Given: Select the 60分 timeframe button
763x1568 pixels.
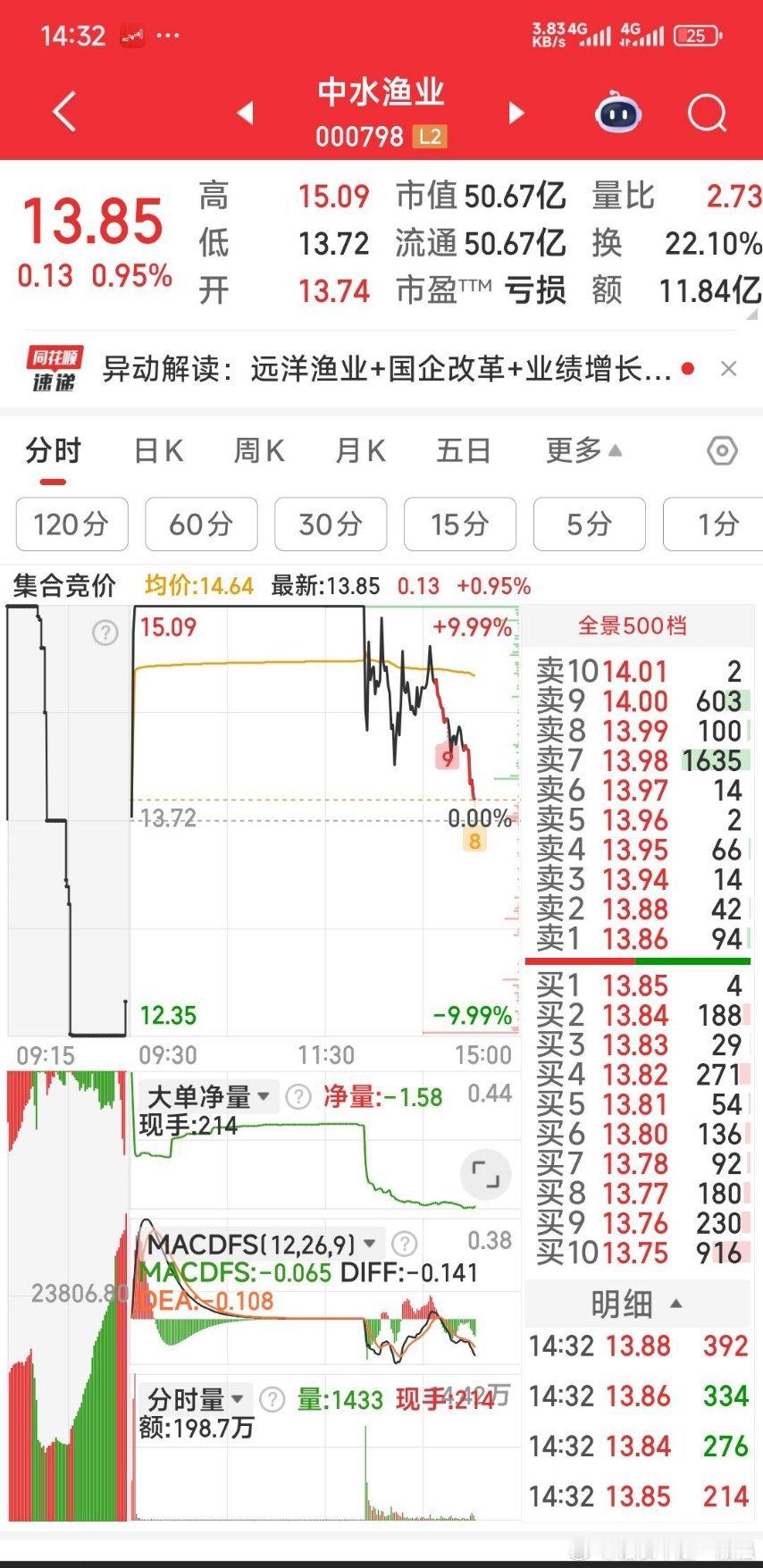Looking at the screenshot, I should (200, 525).
